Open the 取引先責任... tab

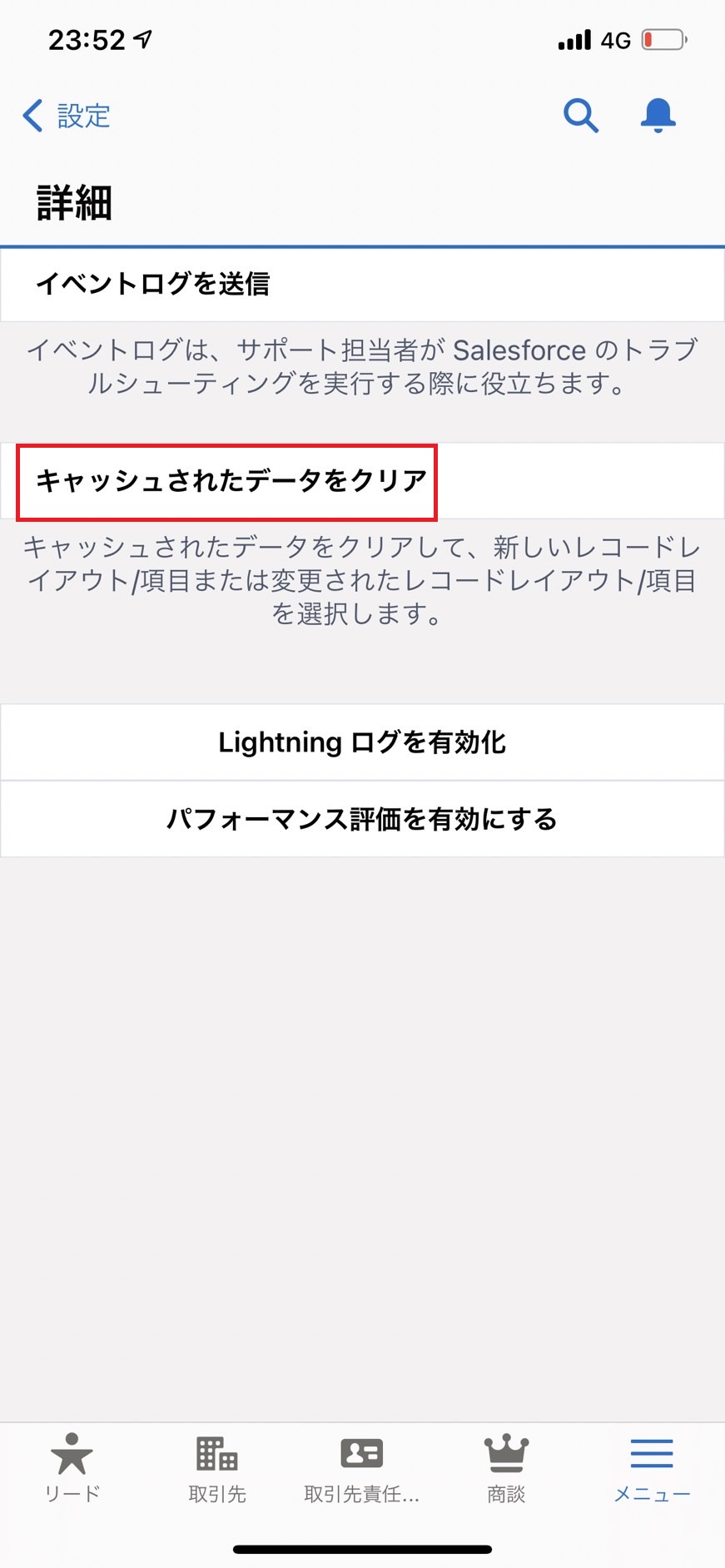pos(362,1468)
